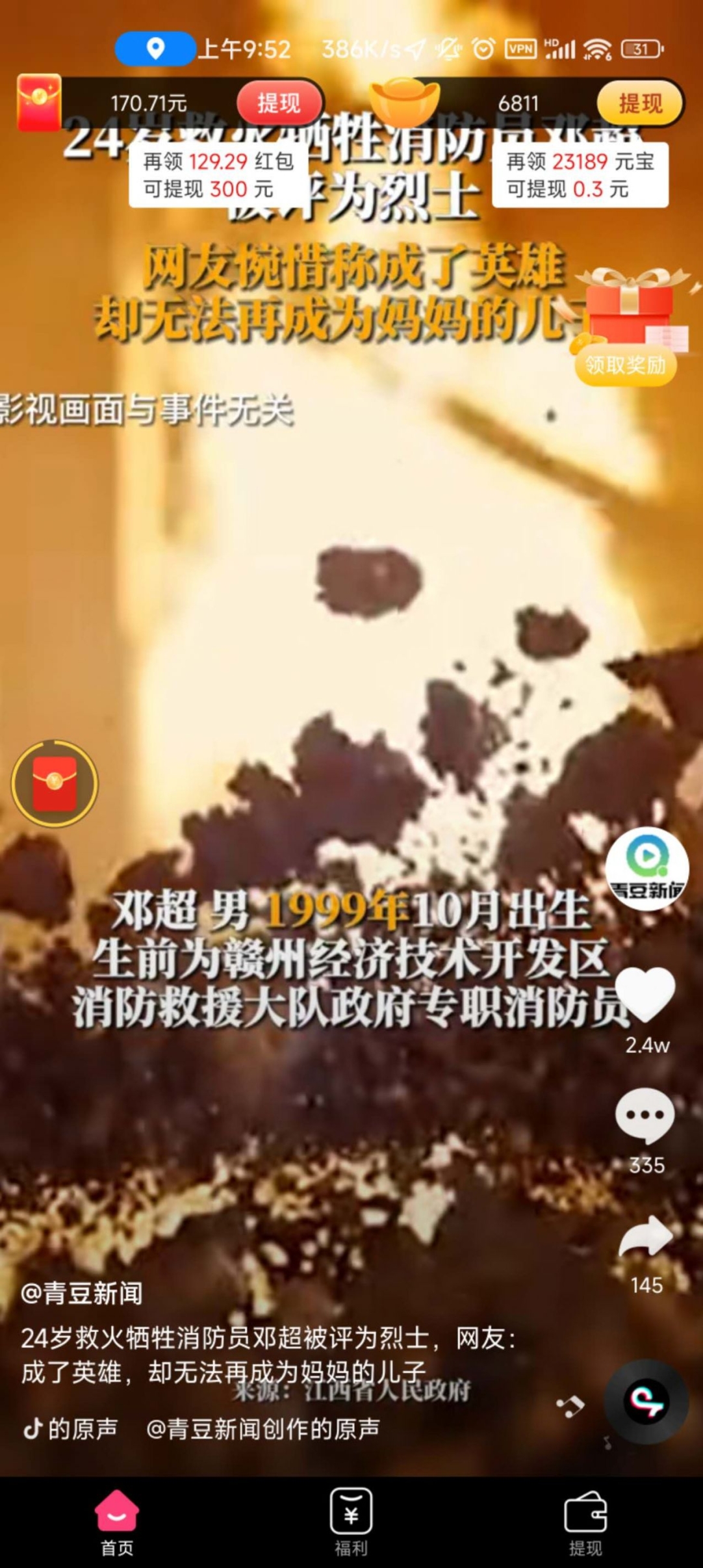The image size is (703, 1568).
Task: Tap the red 提现 button beside 170.71元
Action: (x=279, y=103)
